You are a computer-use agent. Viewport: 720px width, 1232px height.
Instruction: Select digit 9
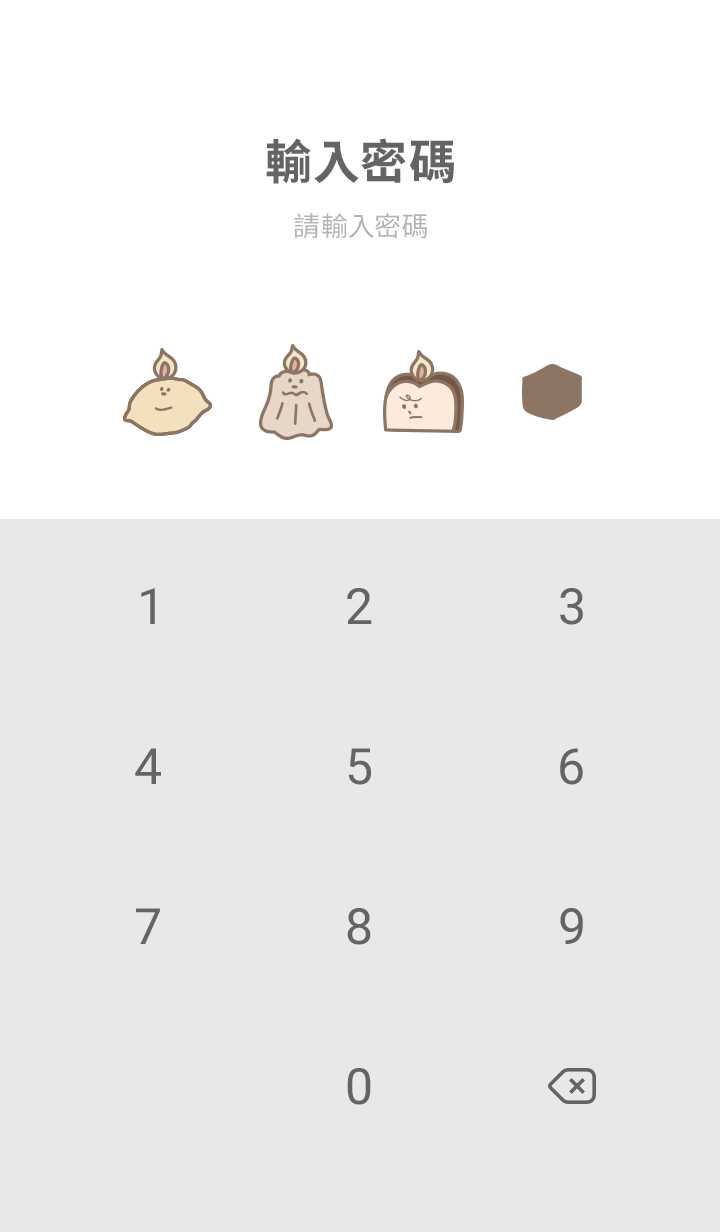[x=571, y=927]
